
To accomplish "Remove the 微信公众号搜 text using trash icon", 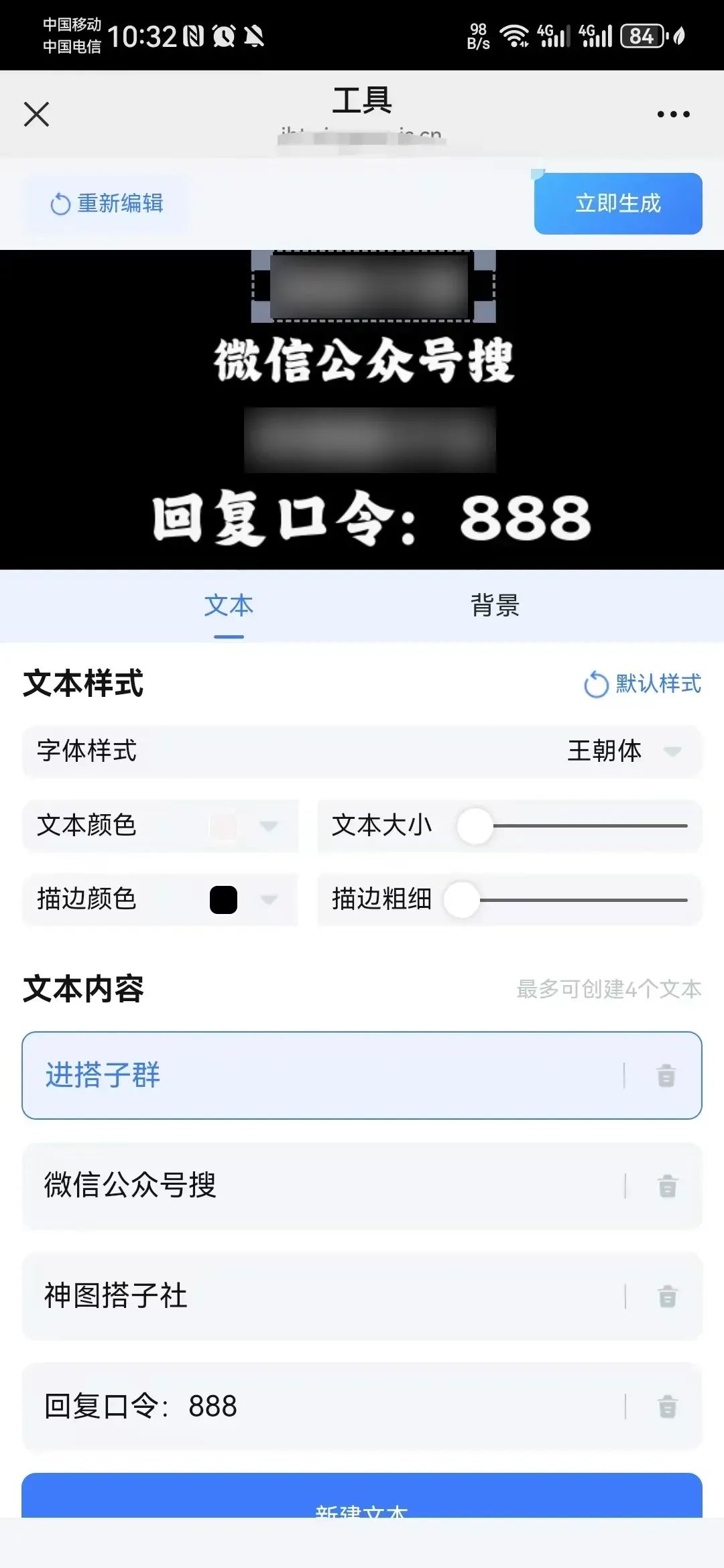I will click(666, 1184).
